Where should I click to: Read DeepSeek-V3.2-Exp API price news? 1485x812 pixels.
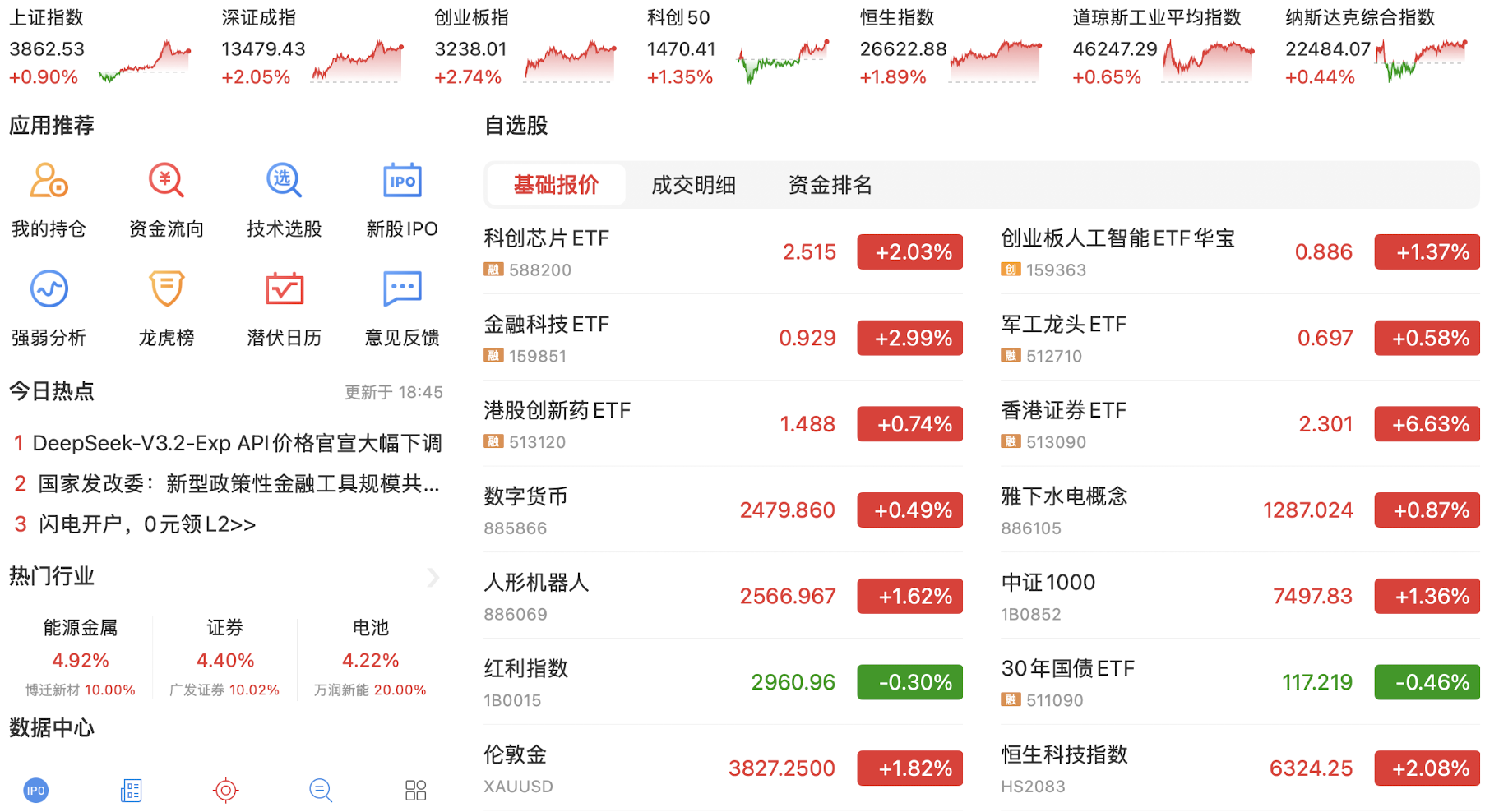click(237, 444)
